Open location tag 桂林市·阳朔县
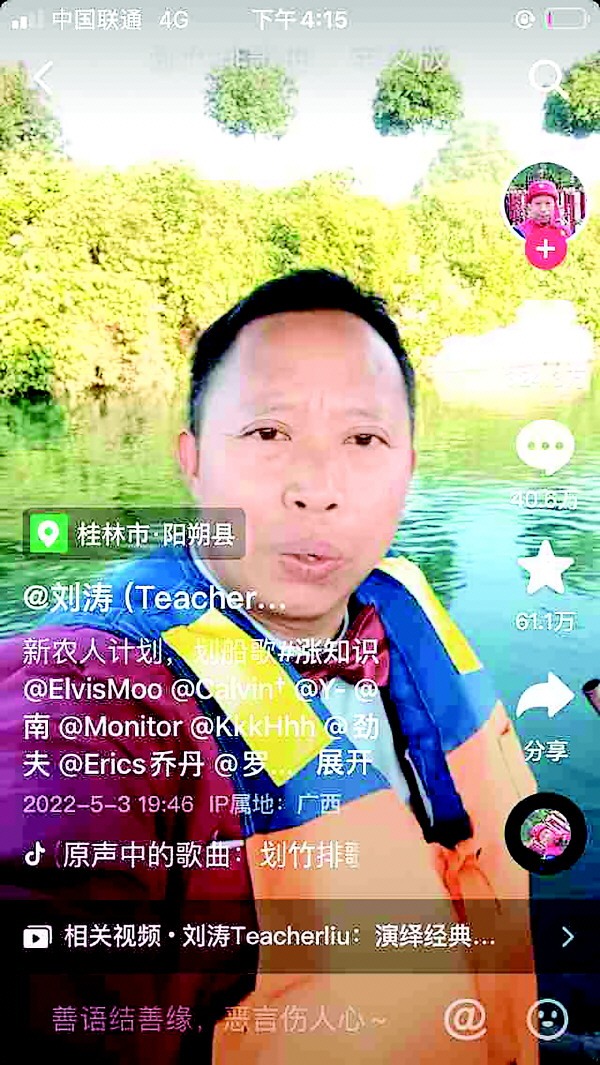The width and height of the screenshot is (600, 1065). 134,534
